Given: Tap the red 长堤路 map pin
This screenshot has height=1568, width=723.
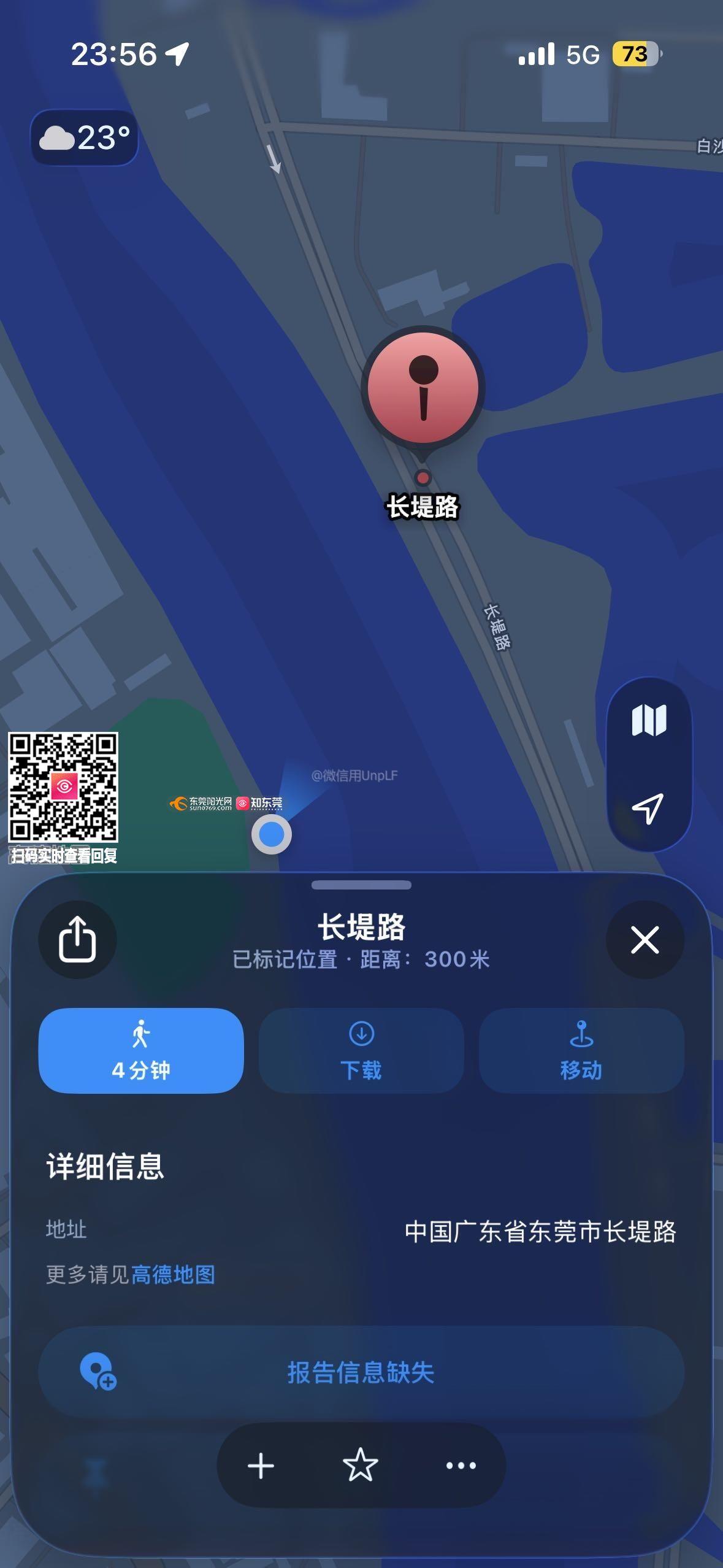Looking at the screenshot, I should coord(423,388).
